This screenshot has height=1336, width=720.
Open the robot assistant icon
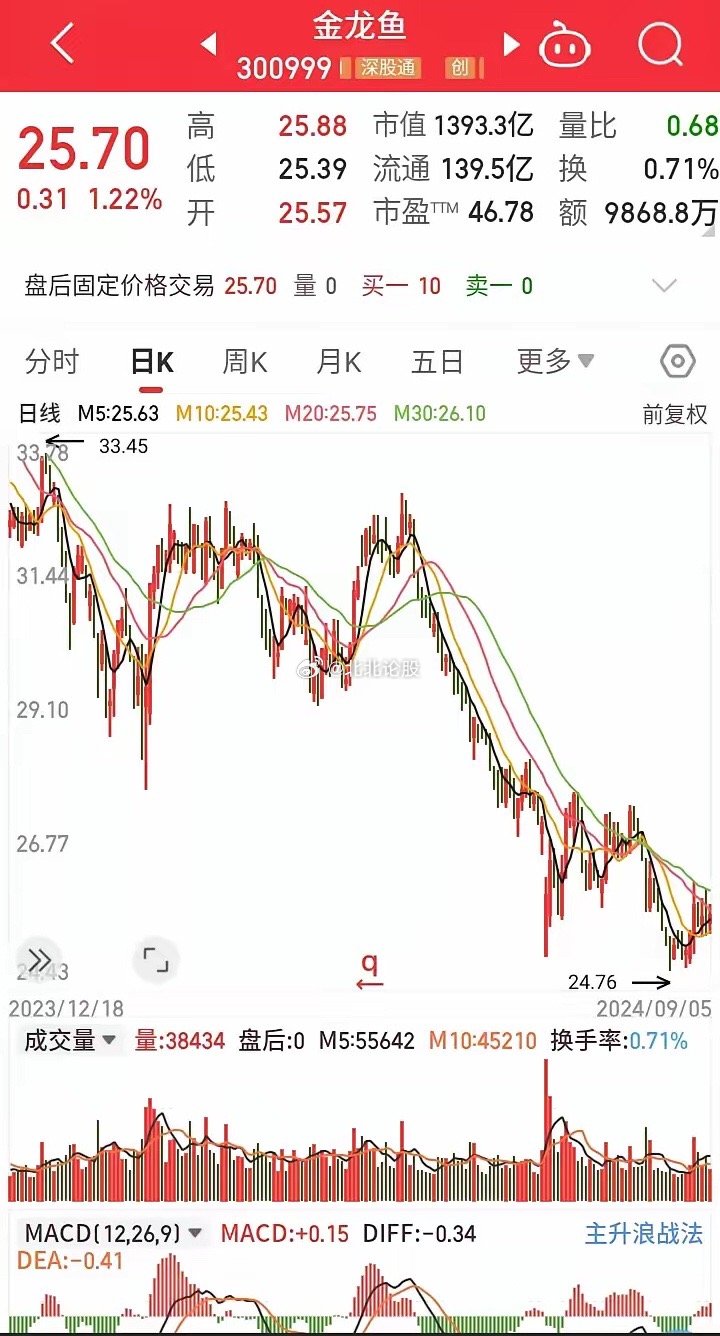click(566, 45)
